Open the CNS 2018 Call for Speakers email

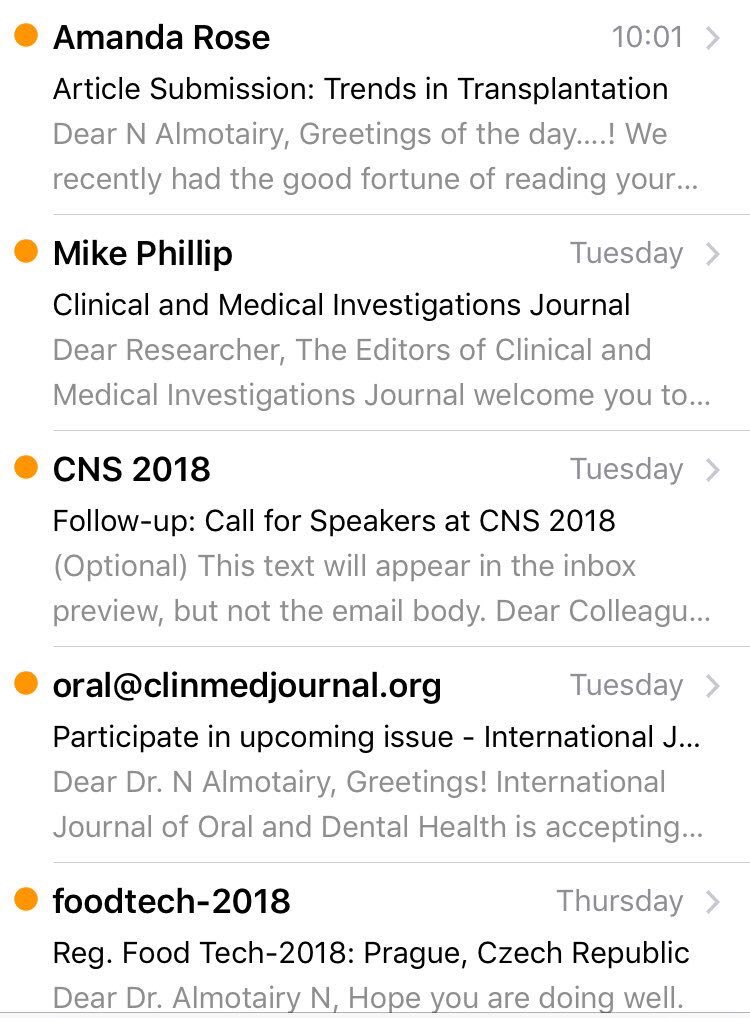[x=375, y=540]
